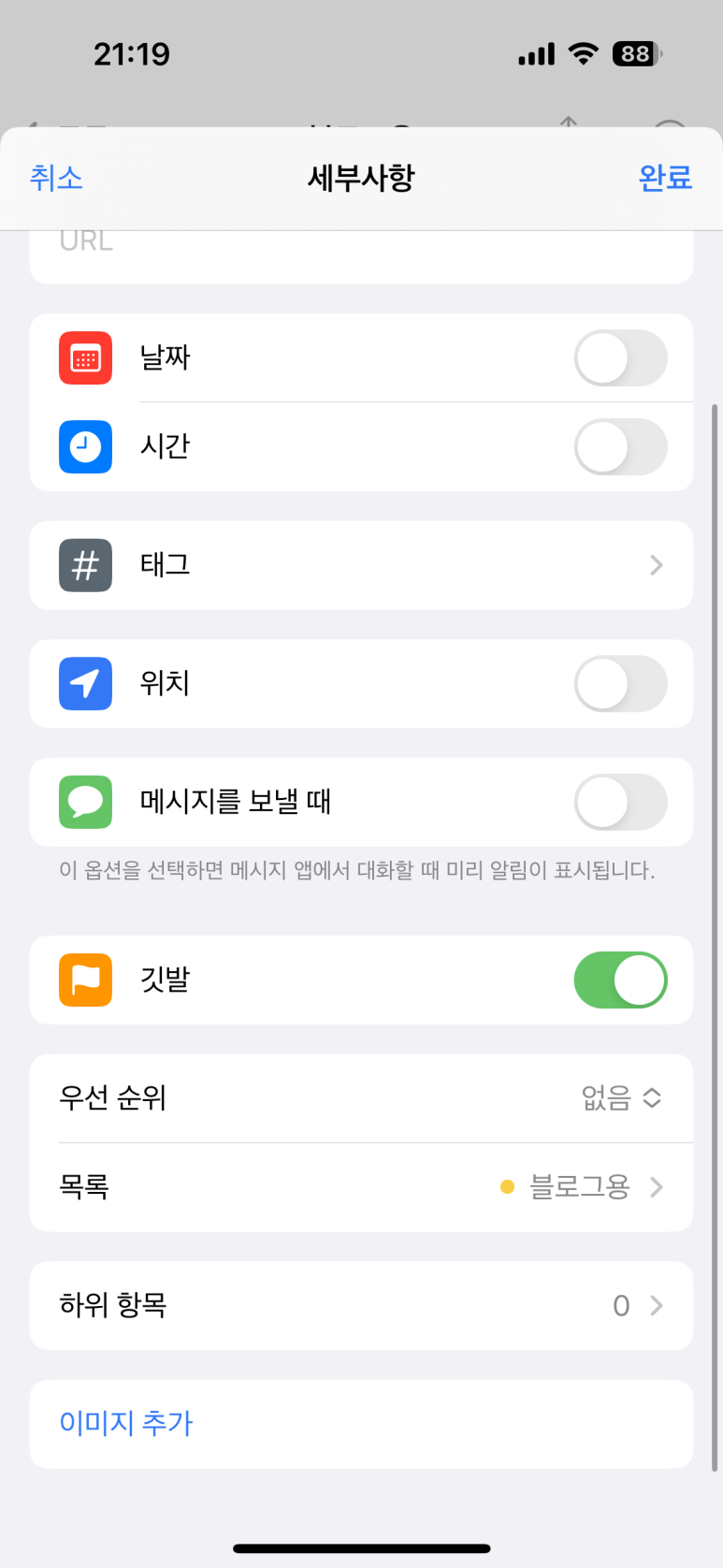
Task: Open the 우선 순위 picker
Action: [x=361, y=1098]
